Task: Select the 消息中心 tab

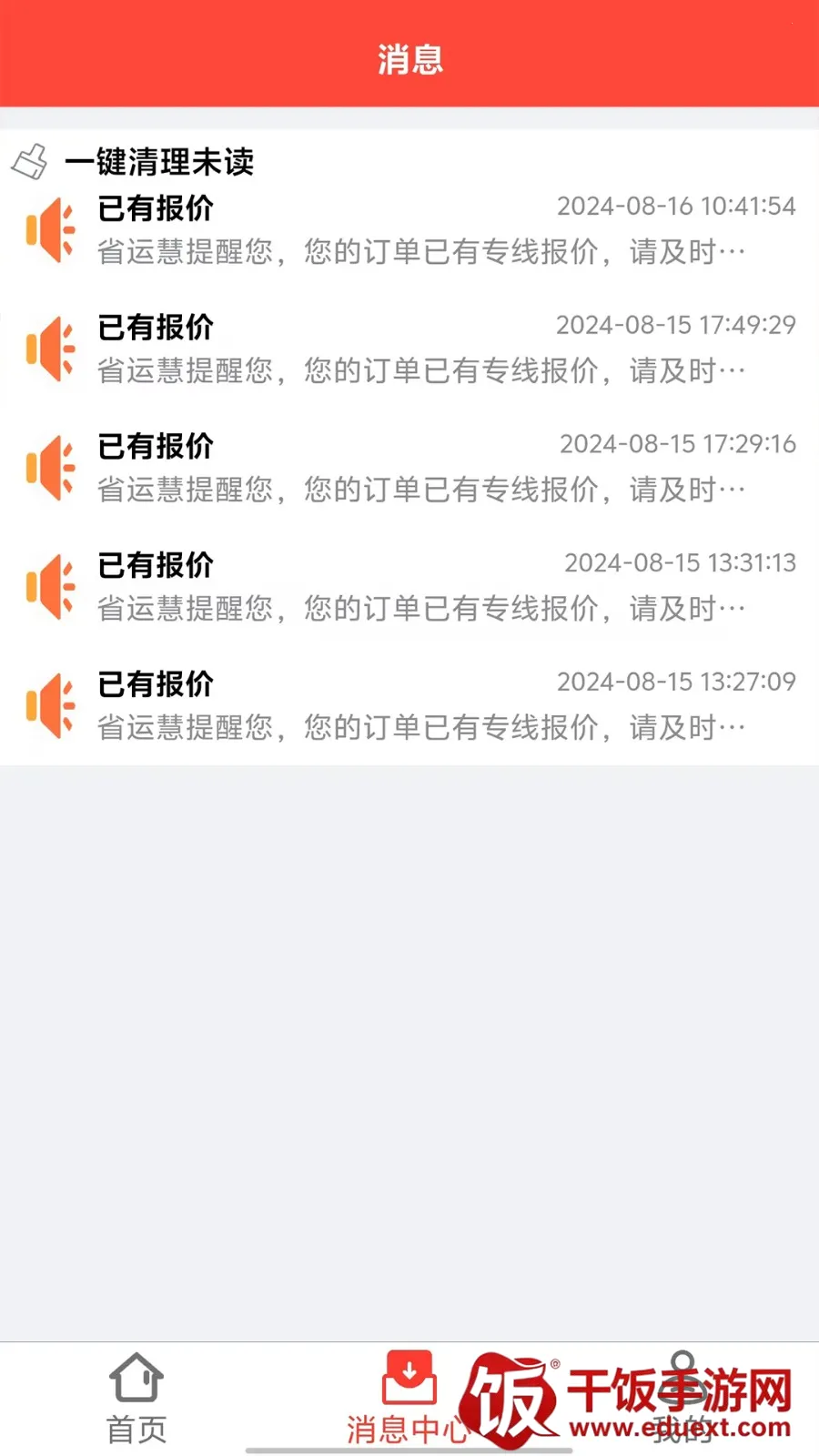Action: (x=409, y=1399)
